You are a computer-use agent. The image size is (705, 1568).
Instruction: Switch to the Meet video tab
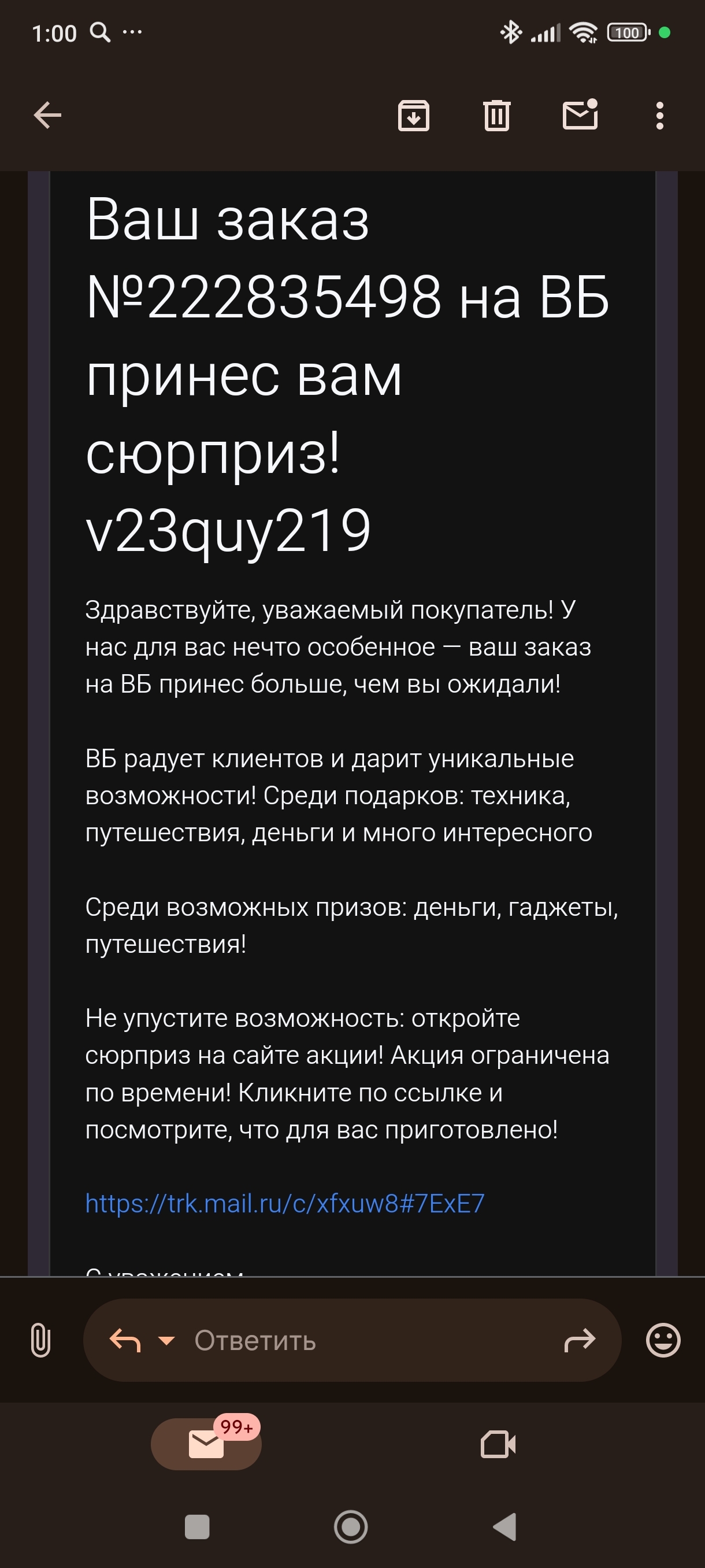pos(498,1444)
